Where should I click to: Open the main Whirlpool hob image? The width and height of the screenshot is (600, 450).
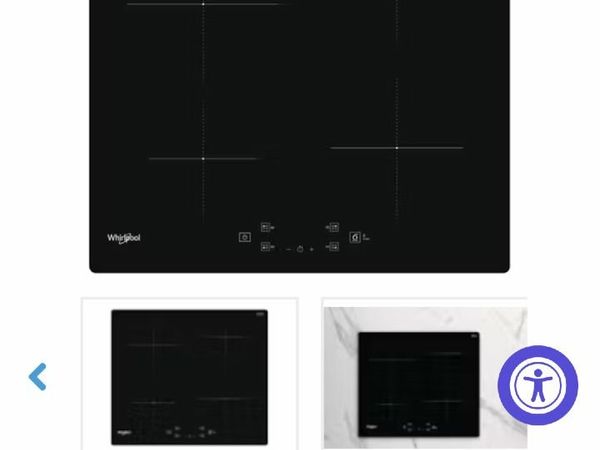tap(299, 135)
